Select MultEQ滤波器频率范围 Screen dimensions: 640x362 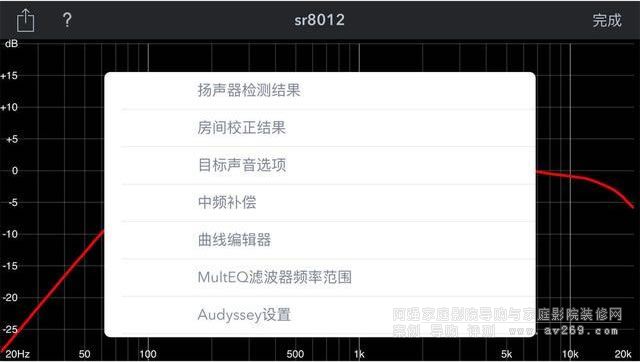click(320, 278)
